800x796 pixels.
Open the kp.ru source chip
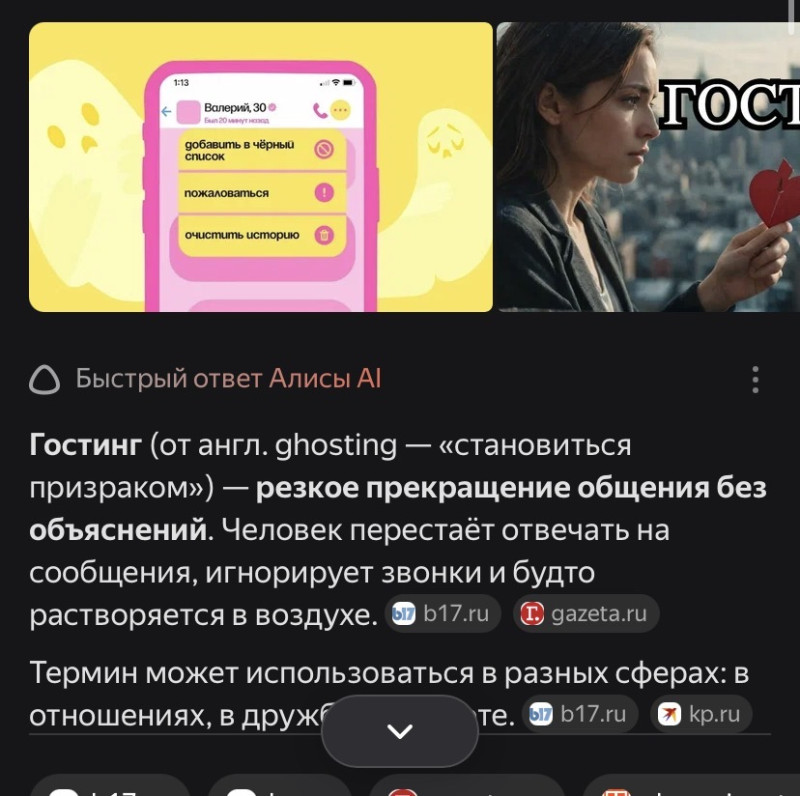[x=700, y=714]
